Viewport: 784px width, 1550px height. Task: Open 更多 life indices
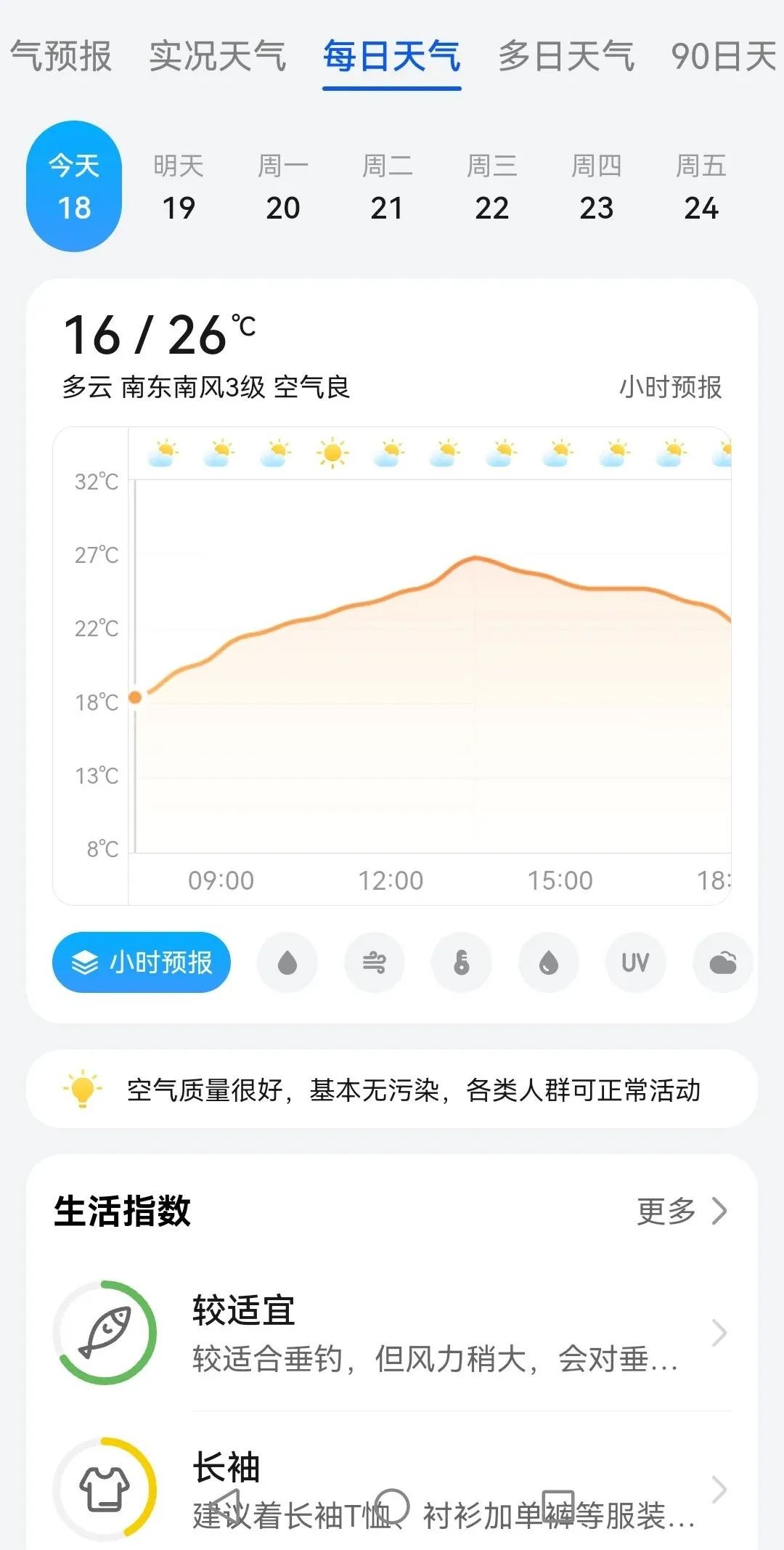682,1211
